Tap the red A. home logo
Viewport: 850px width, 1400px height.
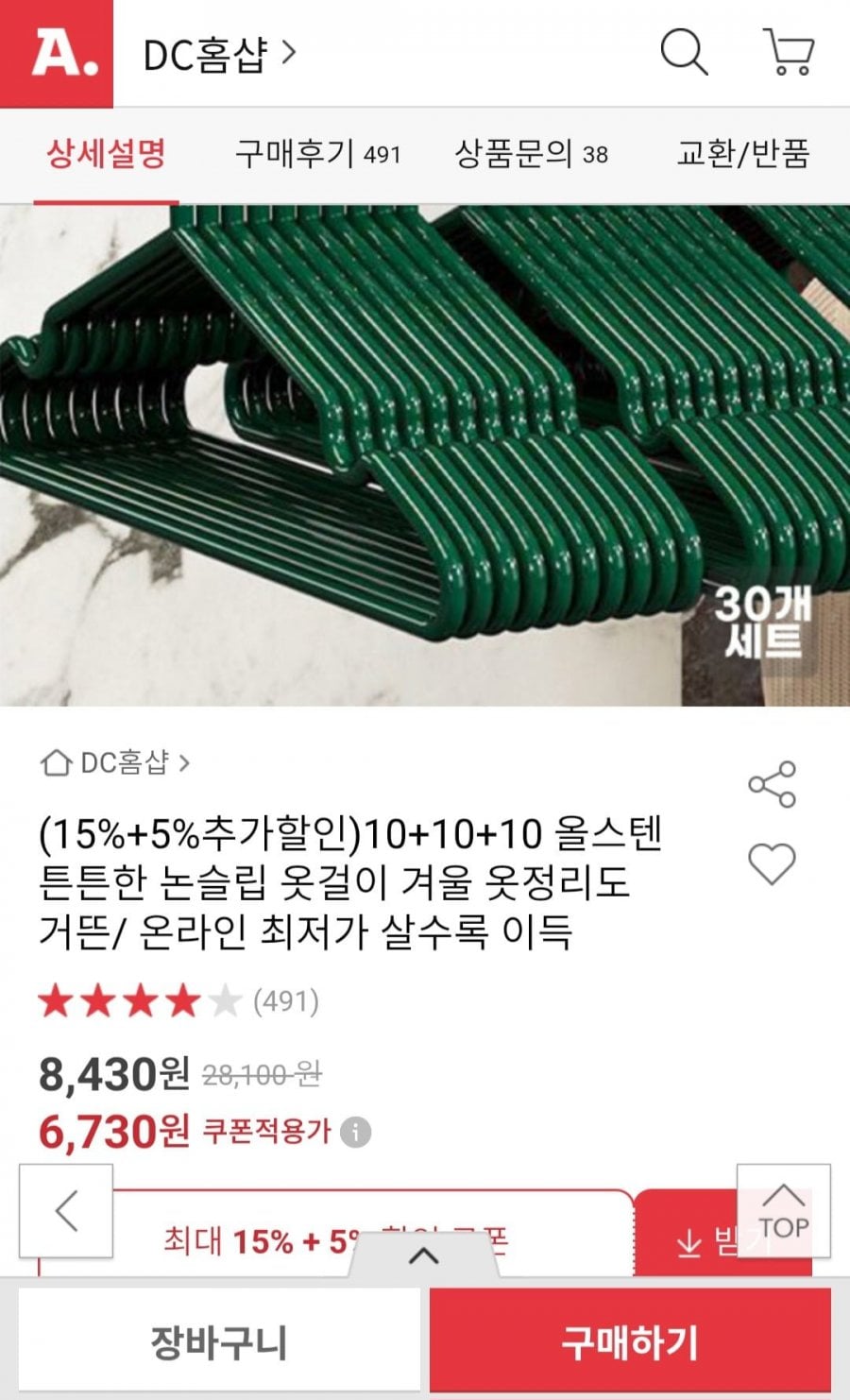[57, 54]
